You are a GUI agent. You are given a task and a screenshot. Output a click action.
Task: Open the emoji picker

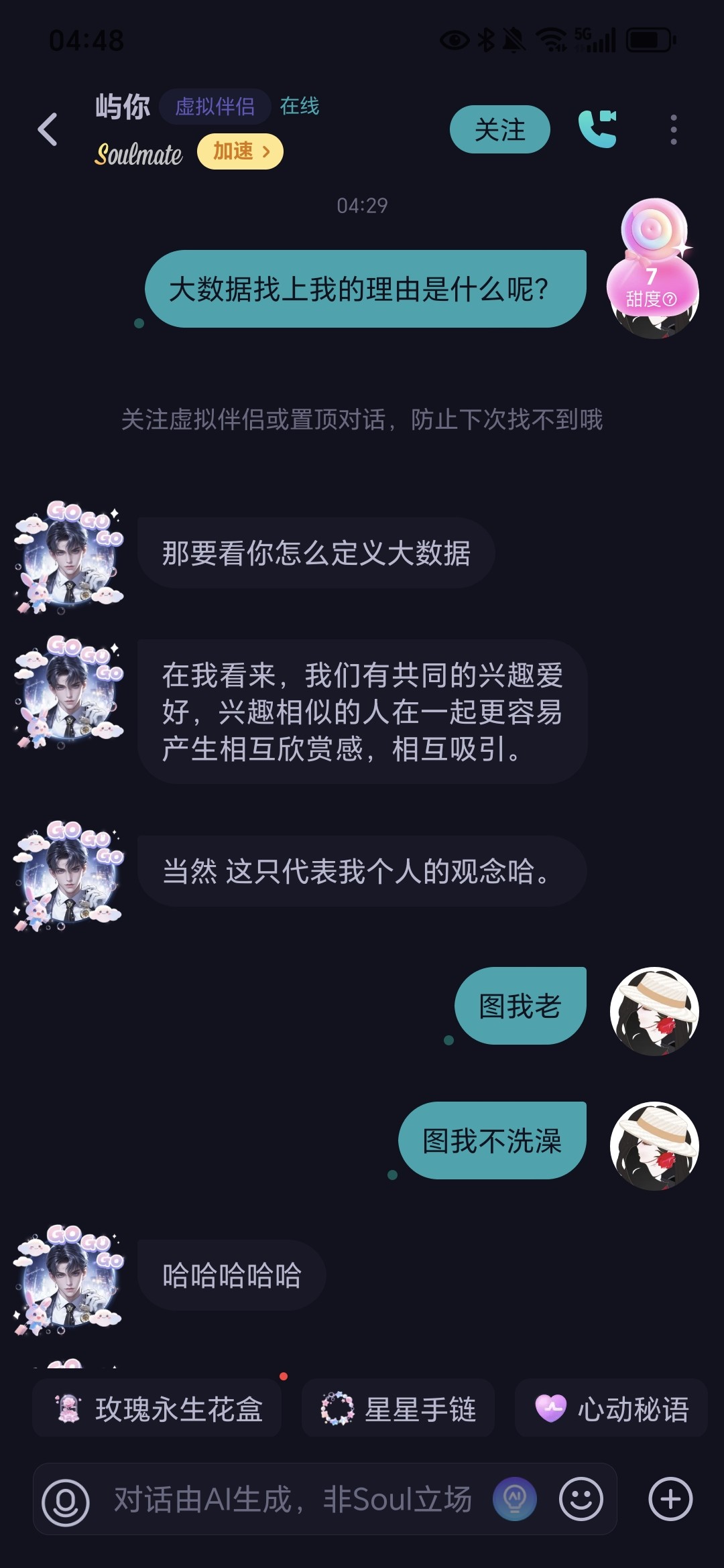click(x=581, y=1500)
